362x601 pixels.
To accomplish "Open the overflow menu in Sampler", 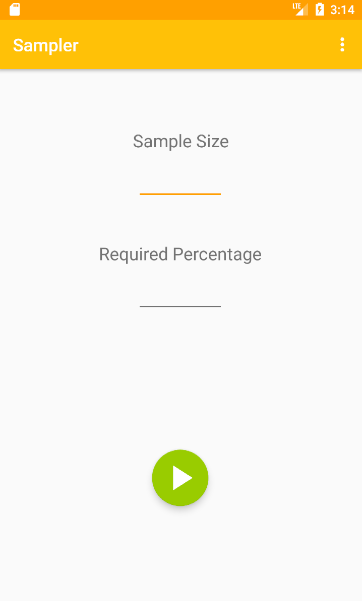I will [342, 44].
